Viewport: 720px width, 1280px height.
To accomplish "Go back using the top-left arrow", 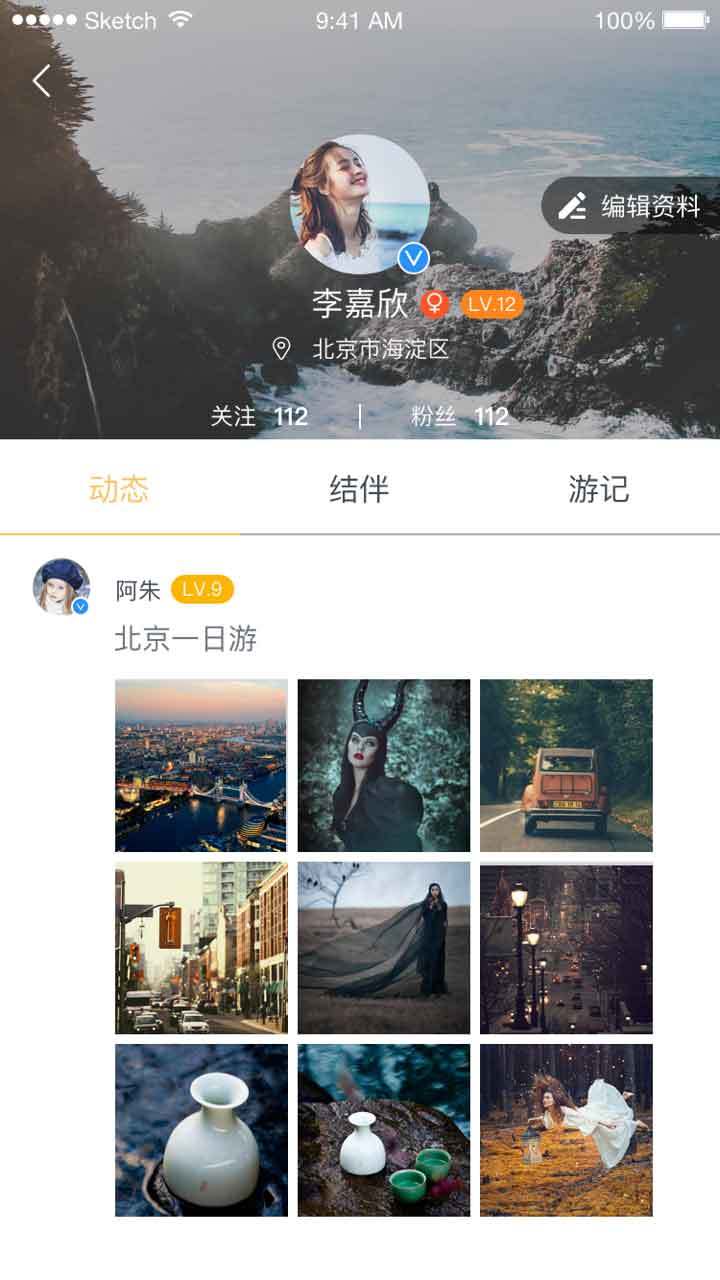I will (x=41, y=81).
